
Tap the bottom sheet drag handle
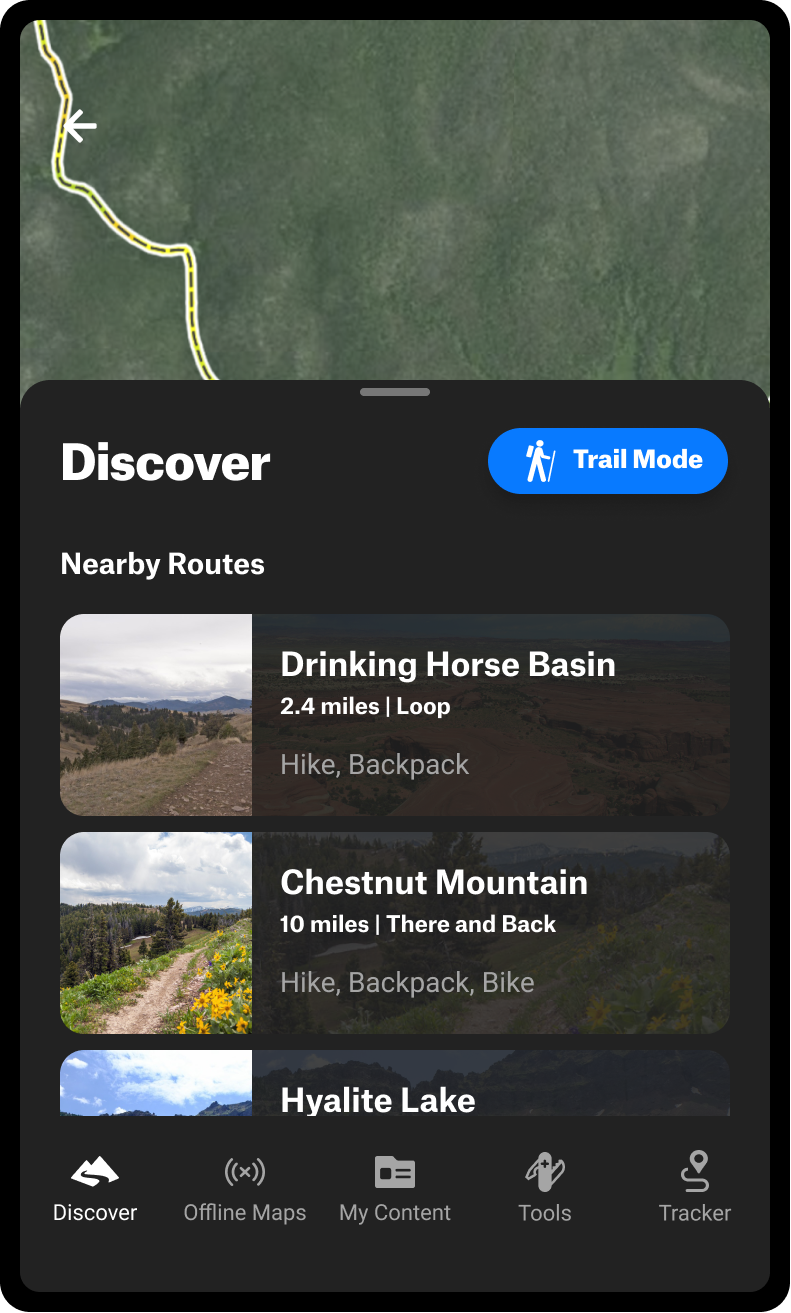pos(395,392)
